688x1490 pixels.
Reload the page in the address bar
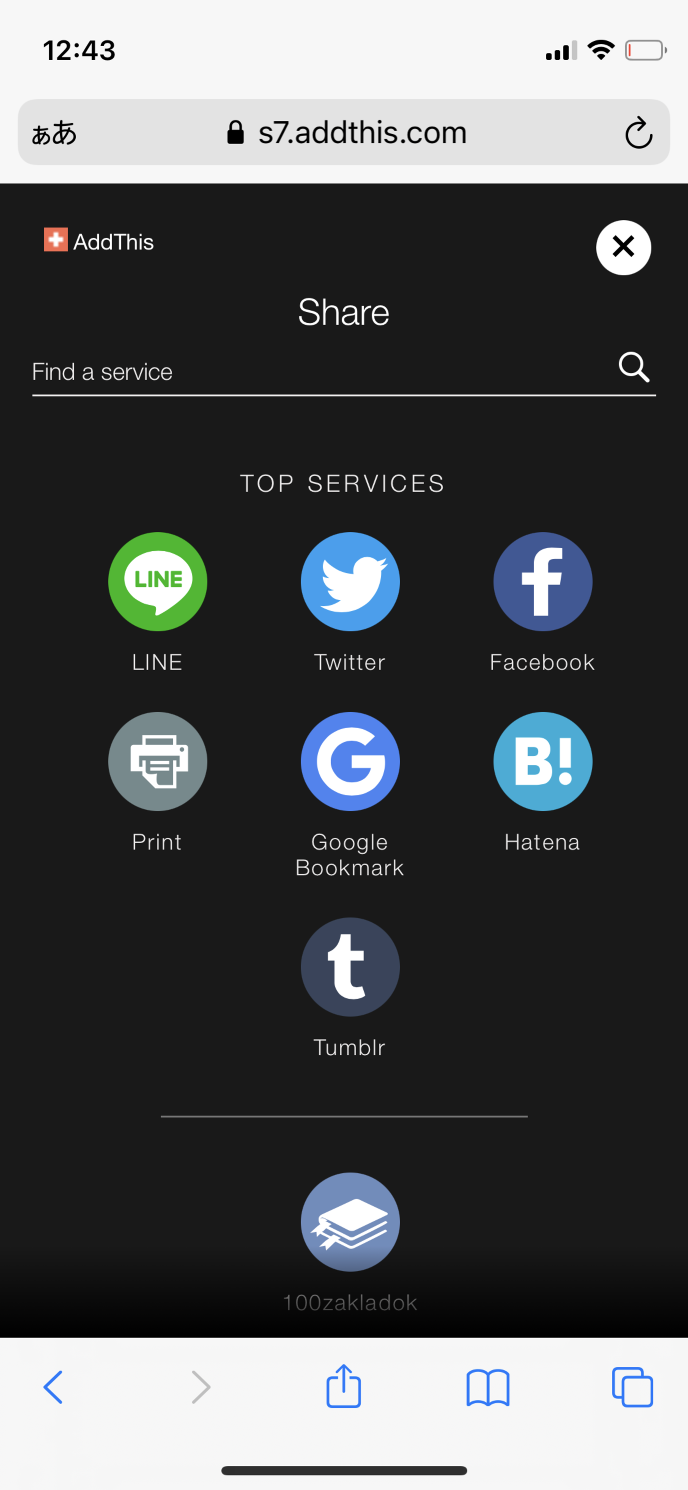[638, 133]
